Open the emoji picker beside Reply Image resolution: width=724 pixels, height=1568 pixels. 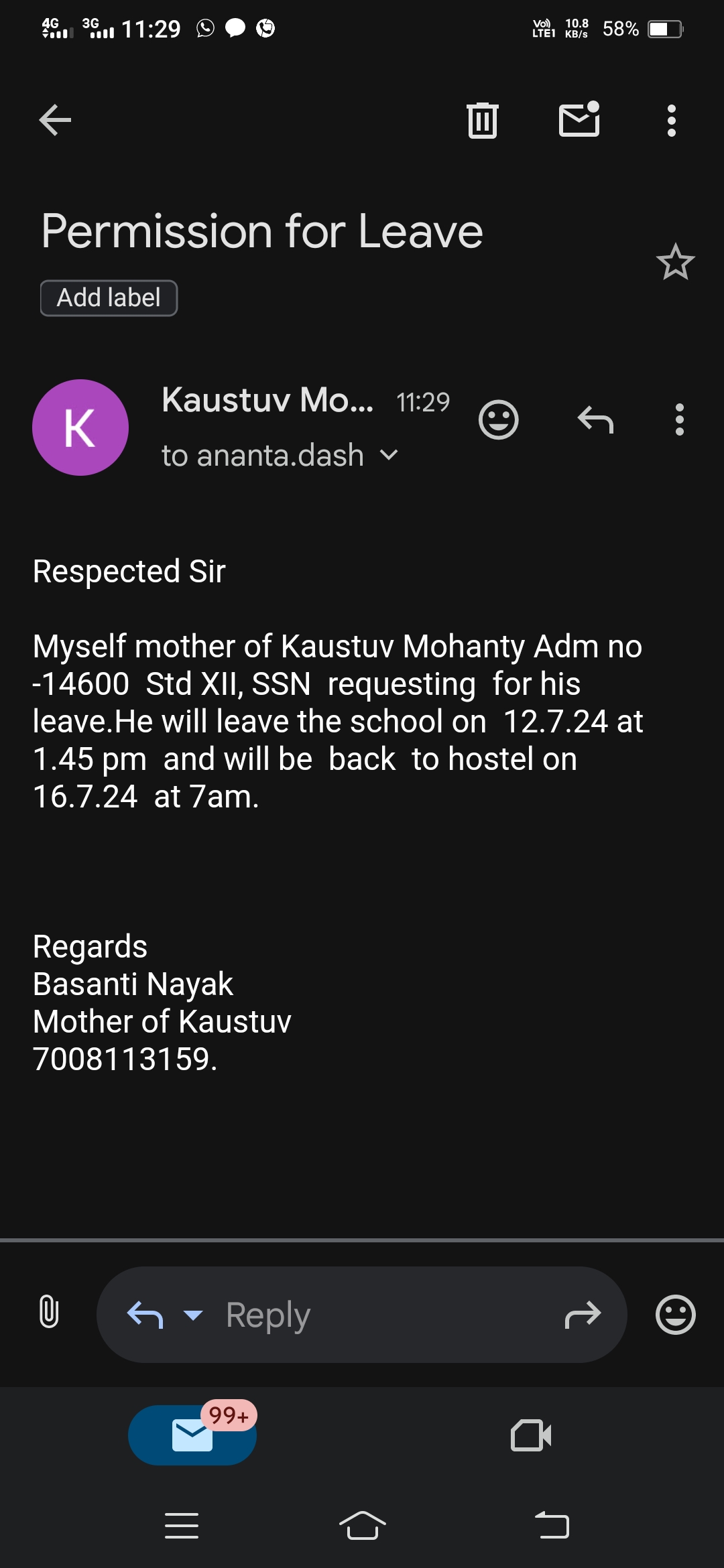coord(675,1315)
